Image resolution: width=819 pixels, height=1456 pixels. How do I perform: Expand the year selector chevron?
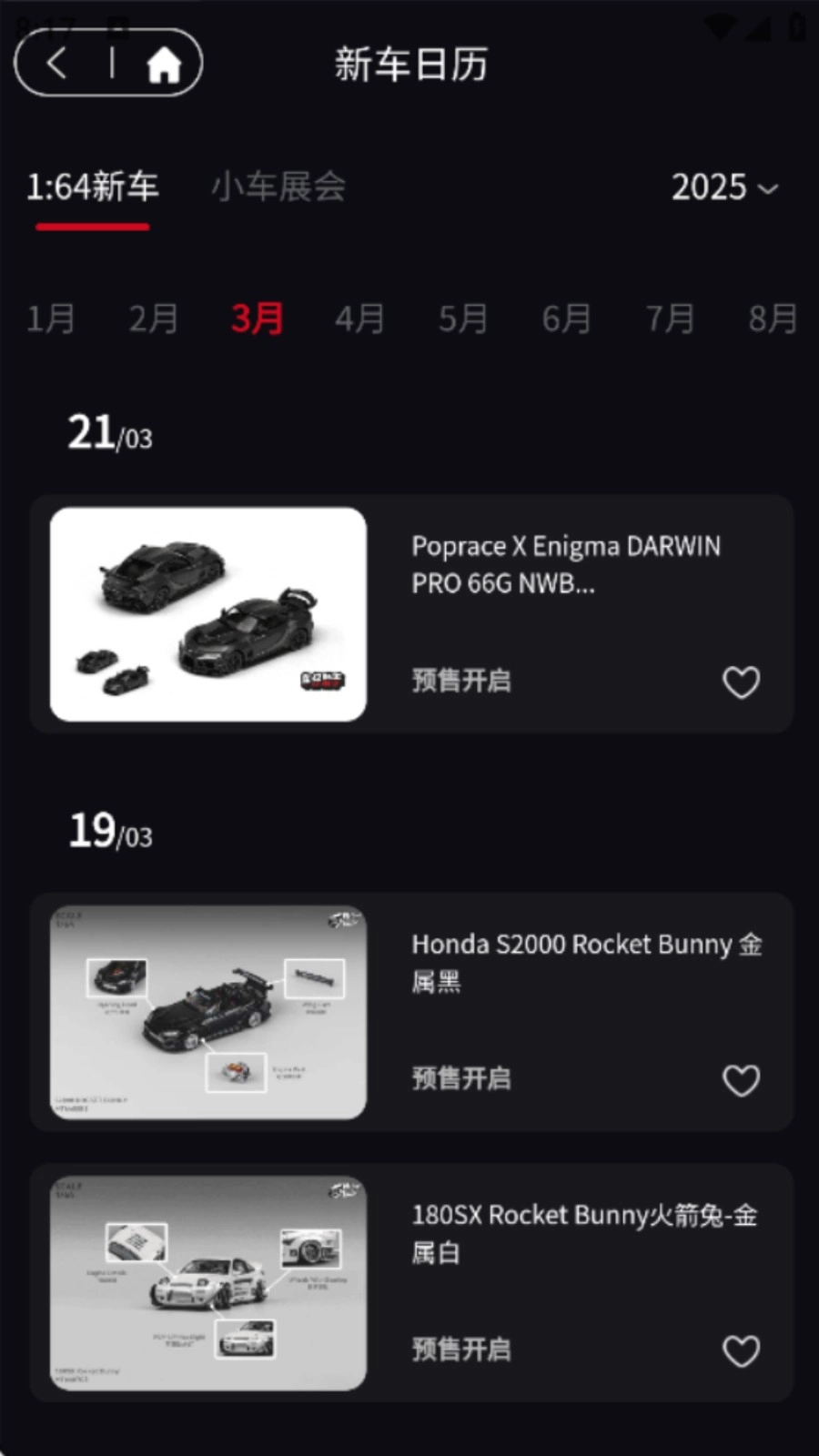771,191
